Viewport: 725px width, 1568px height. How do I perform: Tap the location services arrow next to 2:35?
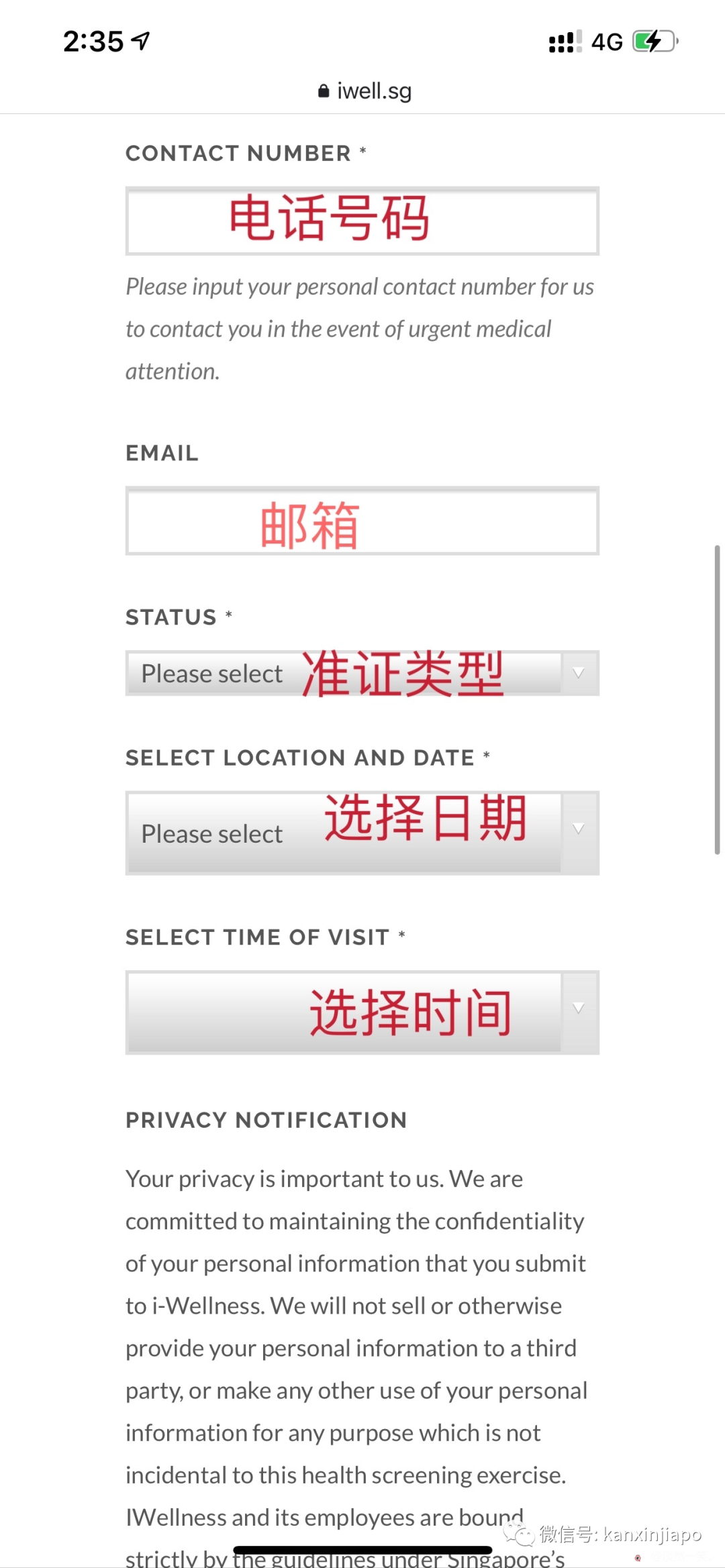pyautogui.click(x=140, y=42)
